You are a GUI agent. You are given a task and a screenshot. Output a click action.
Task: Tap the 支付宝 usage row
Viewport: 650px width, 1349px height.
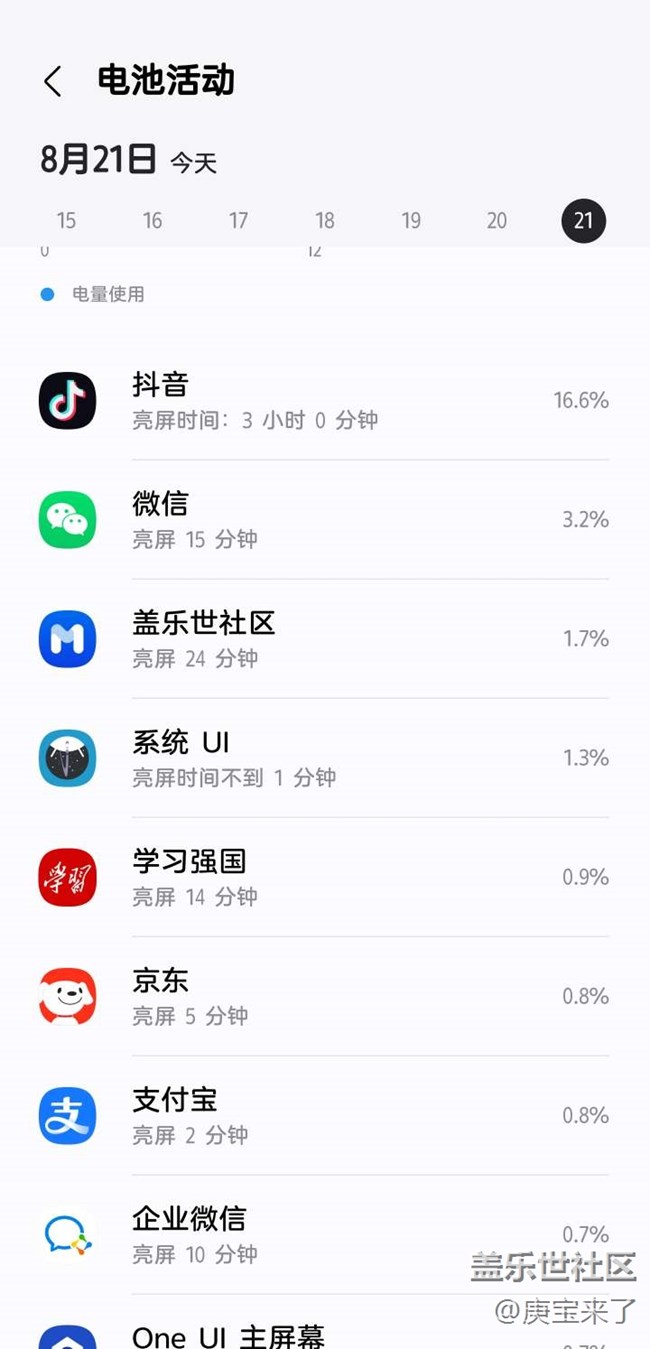click(325, 1115)
